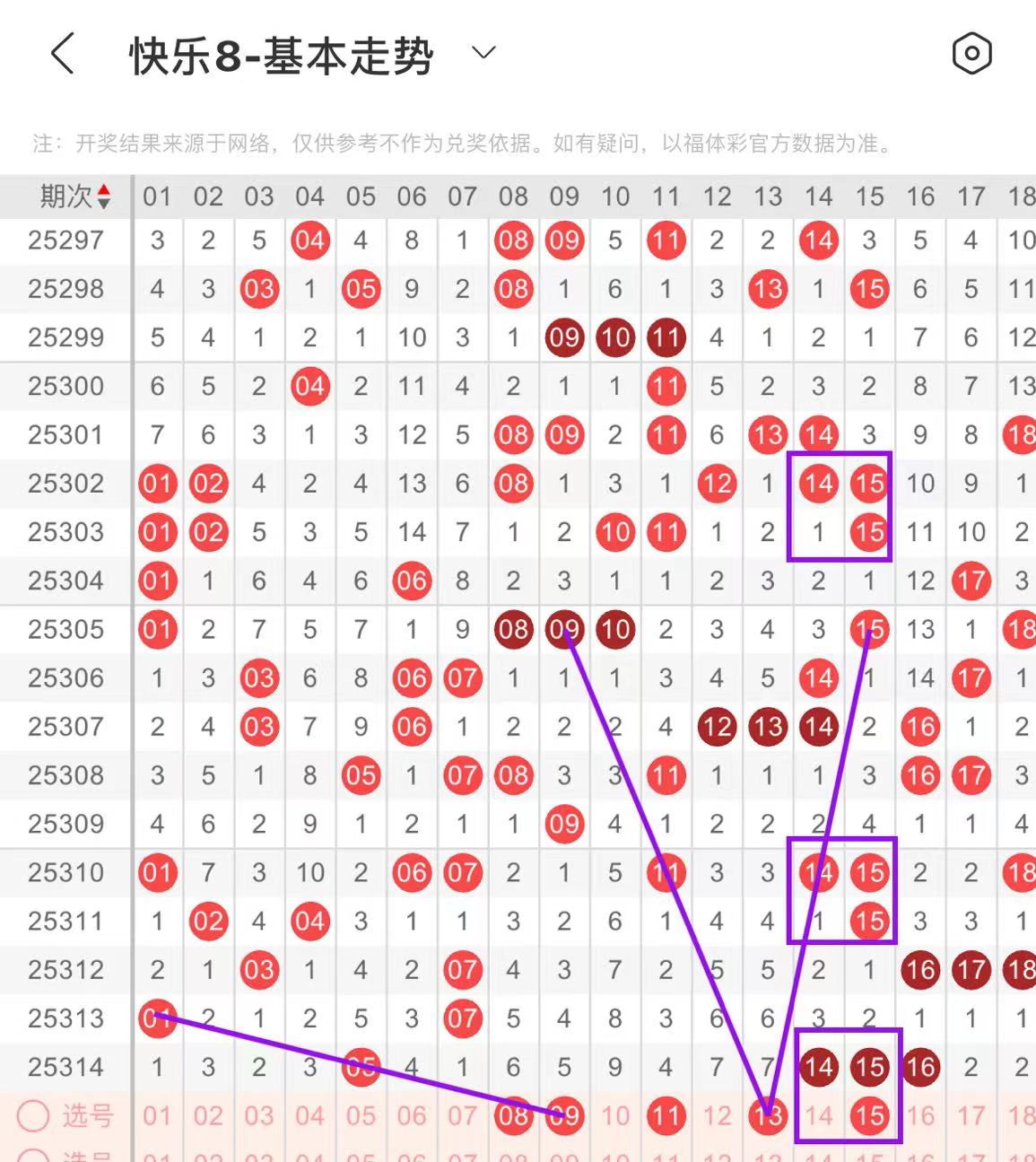Select number 04 in the first 选号 row

coord(309,1116)
